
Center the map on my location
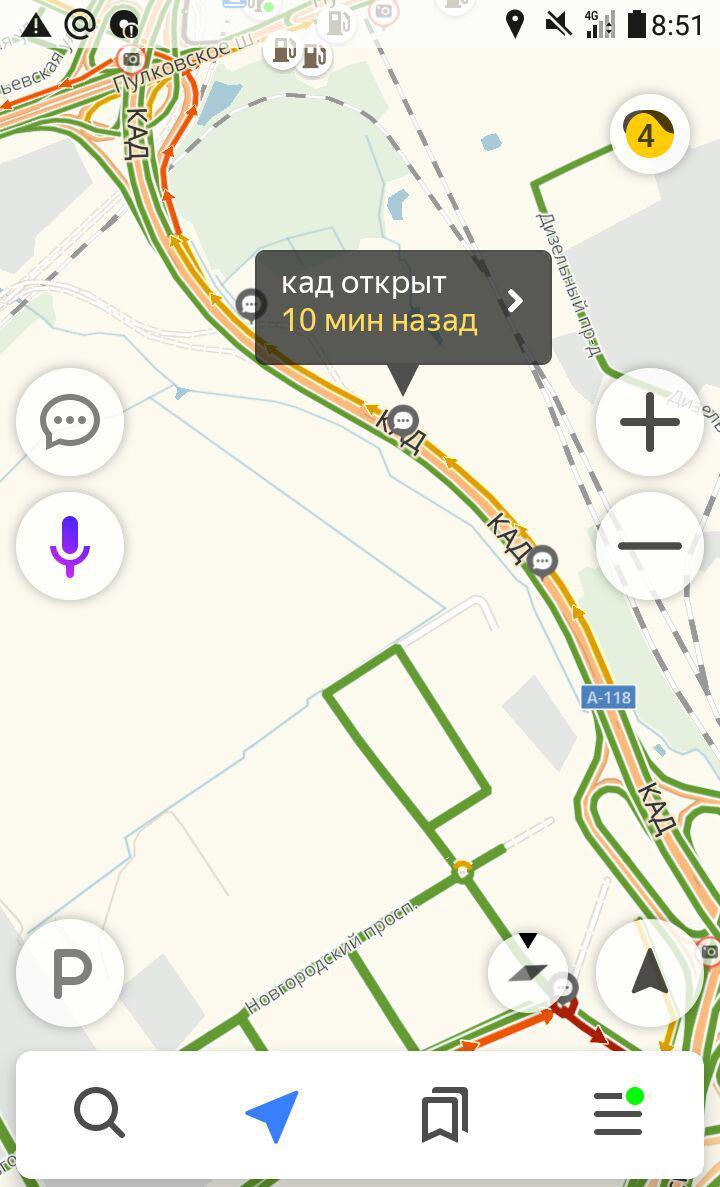(650, 972)
